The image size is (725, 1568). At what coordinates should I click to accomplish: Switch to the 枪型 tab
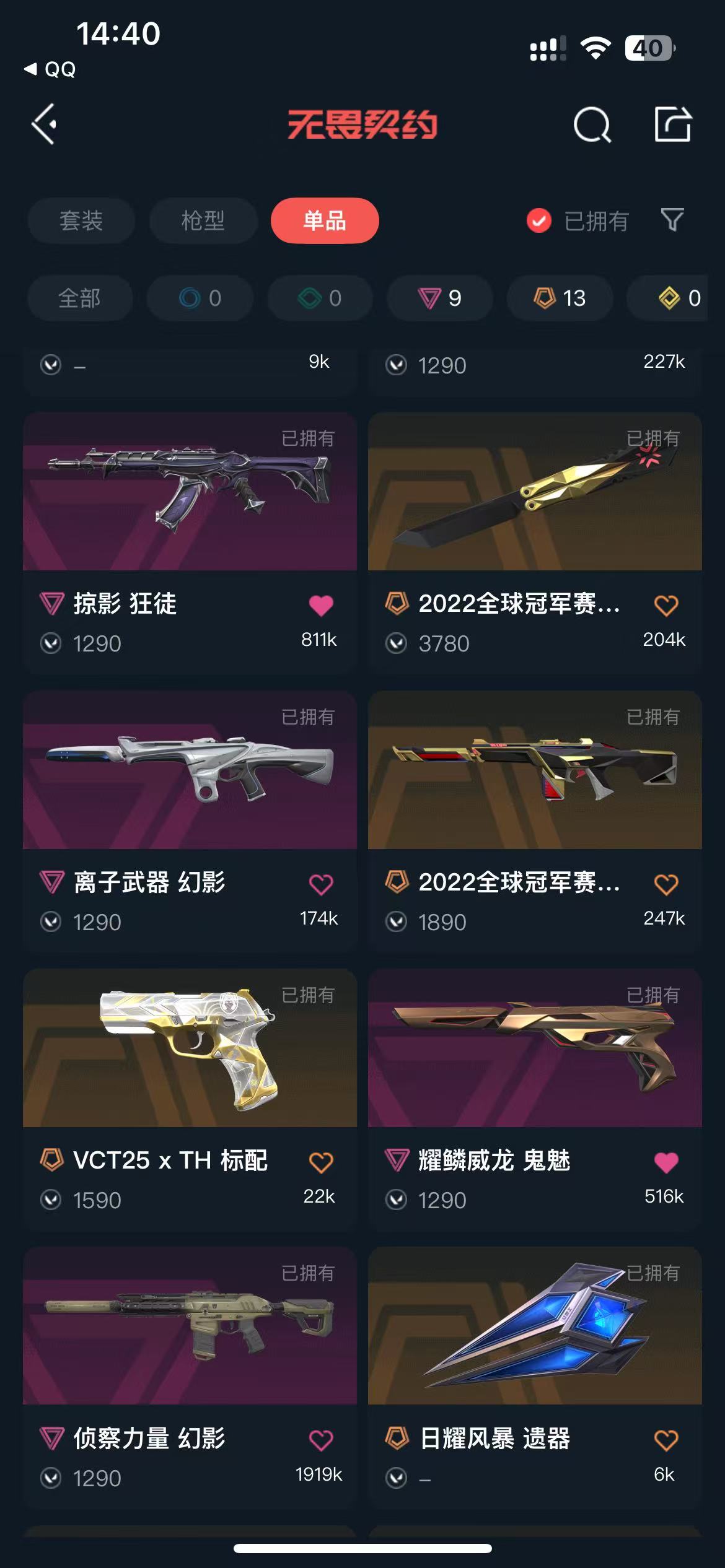click(203, 220)
